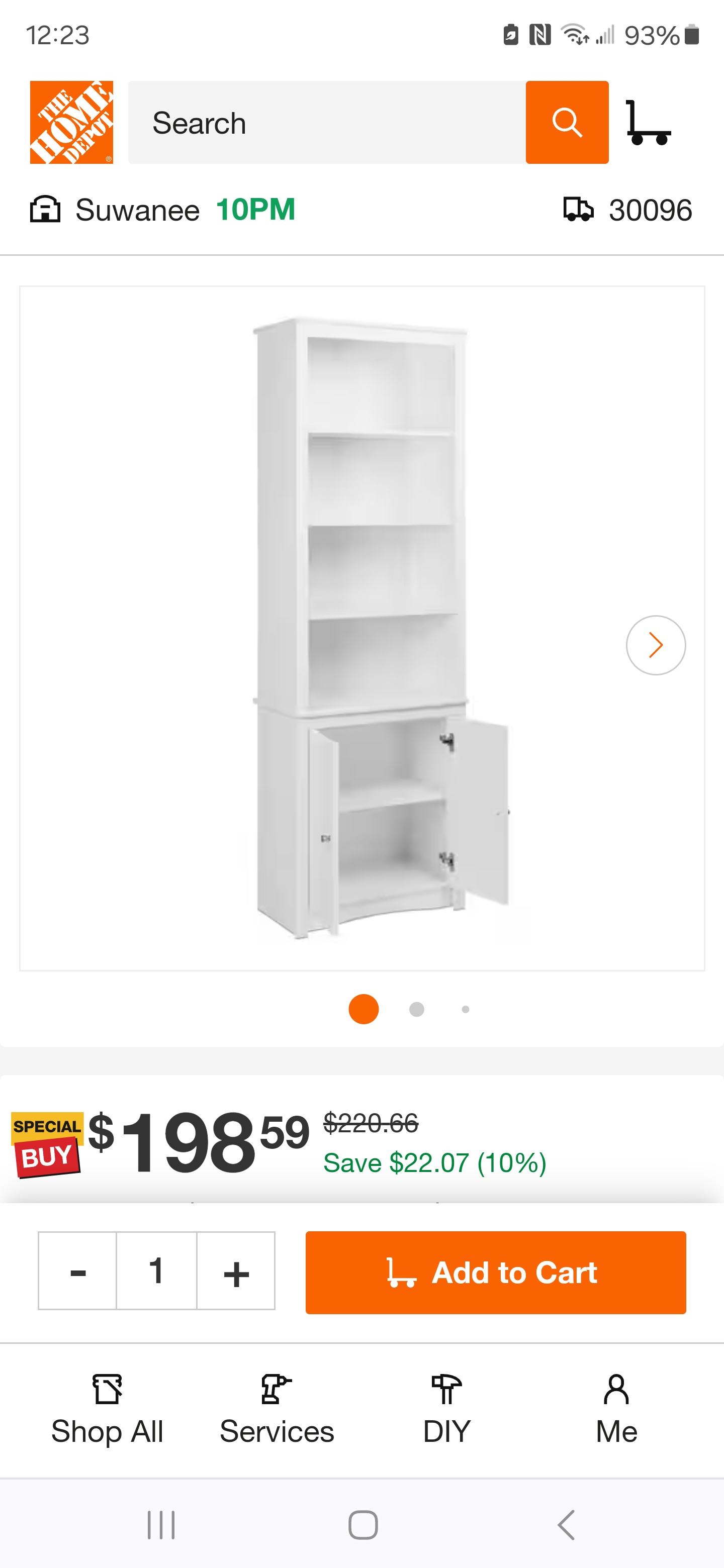Change the Suwanee store location

137,210
